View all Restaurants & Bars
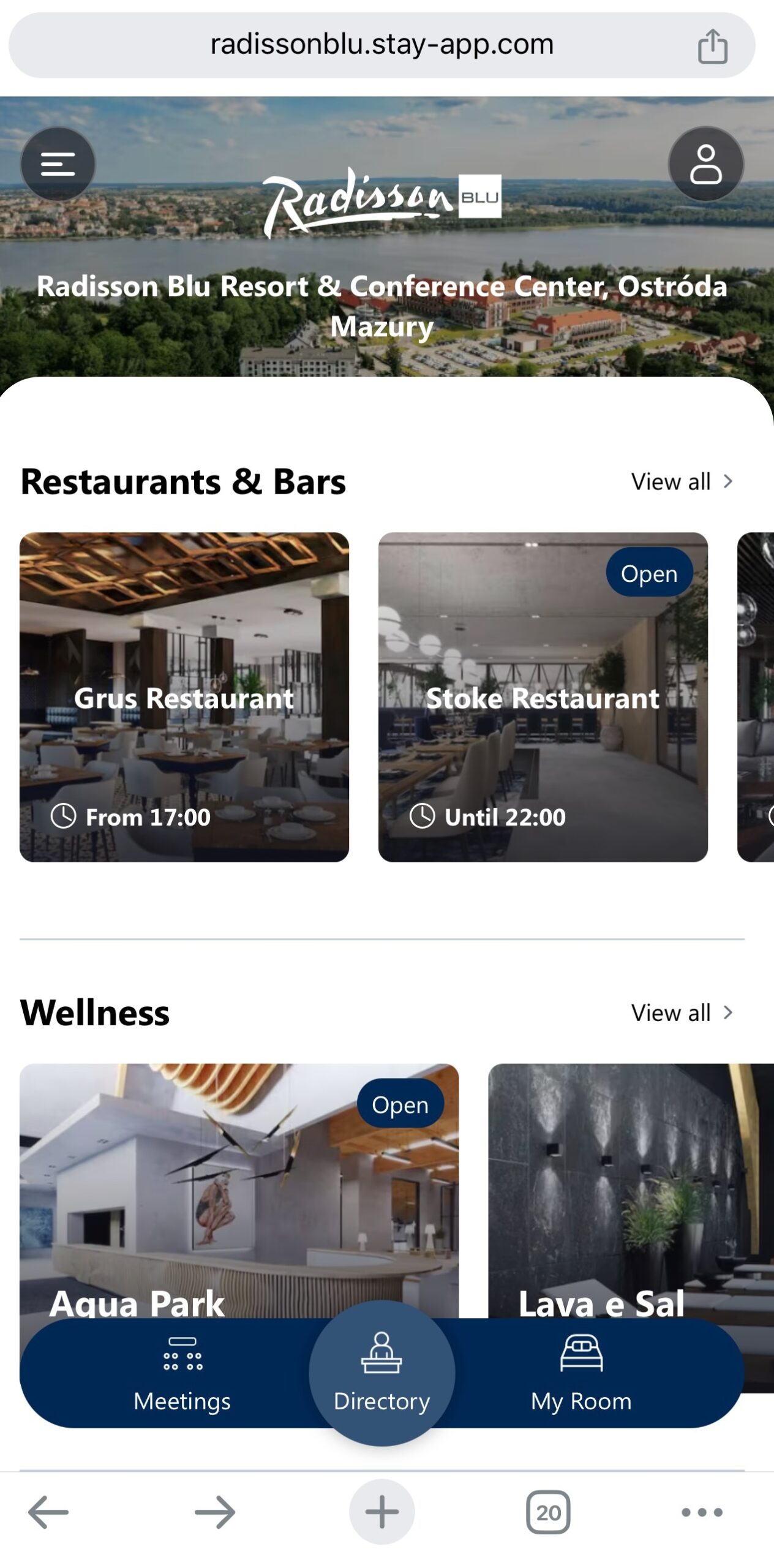The image size is (774, 1568). [x=682, y=482]
